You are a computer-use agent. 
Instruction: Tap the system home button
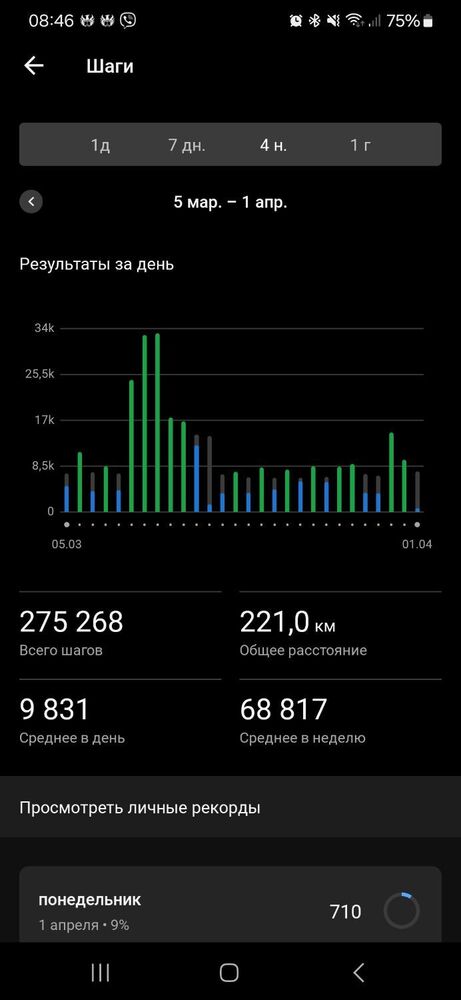pyautogui.click(x=229, y=972)
